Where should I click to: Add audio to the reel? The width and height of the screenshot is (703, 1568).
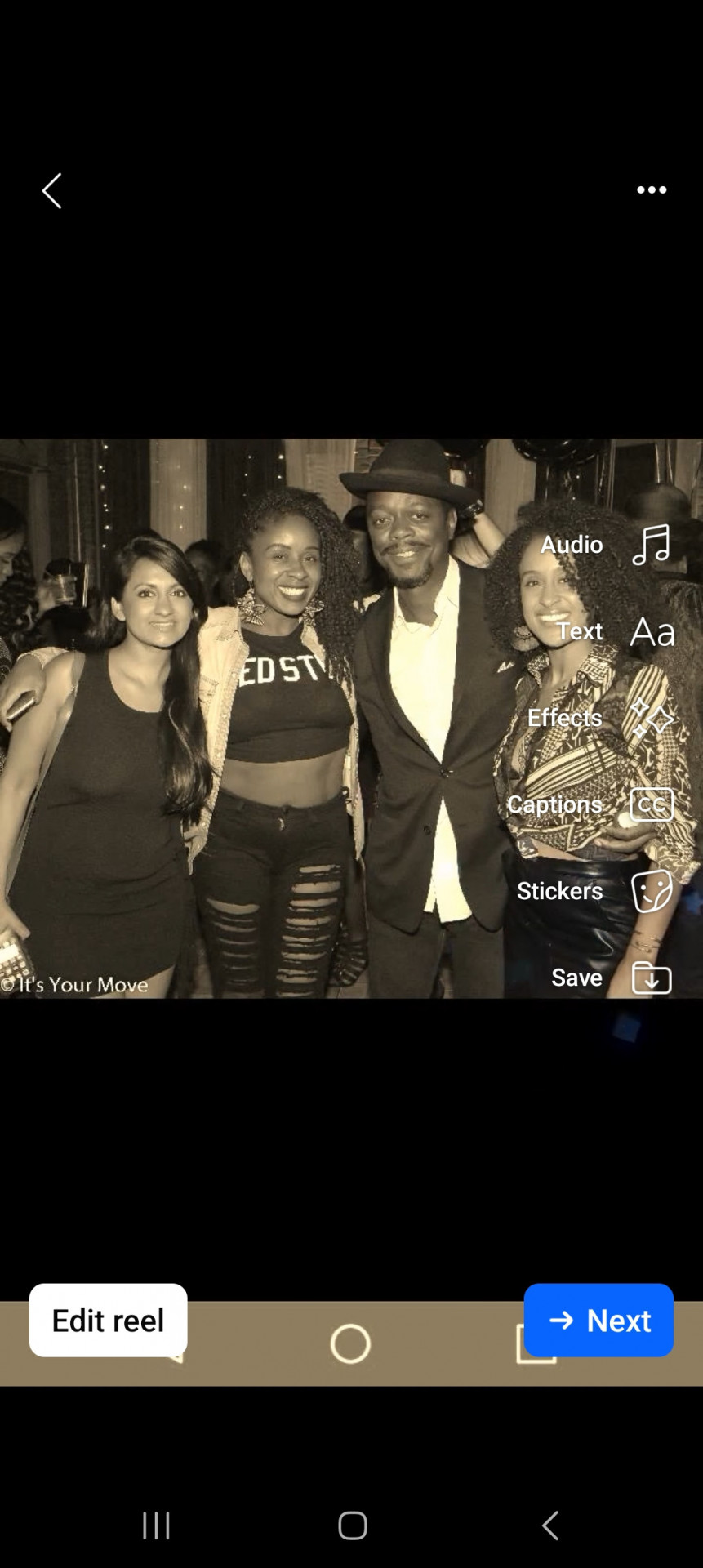pos(651,545)
